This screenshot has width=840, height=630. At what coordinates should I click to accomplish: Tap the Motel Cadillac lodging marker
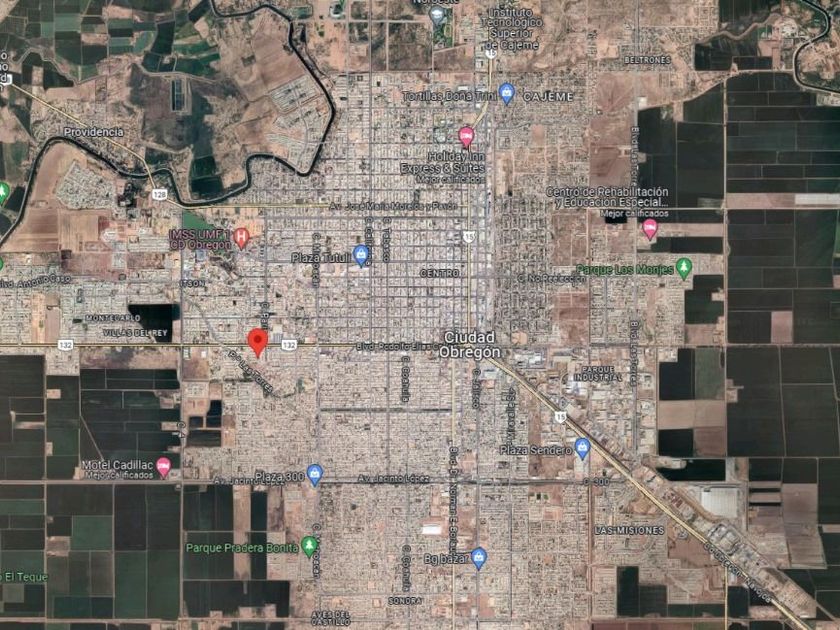(163, 467)
